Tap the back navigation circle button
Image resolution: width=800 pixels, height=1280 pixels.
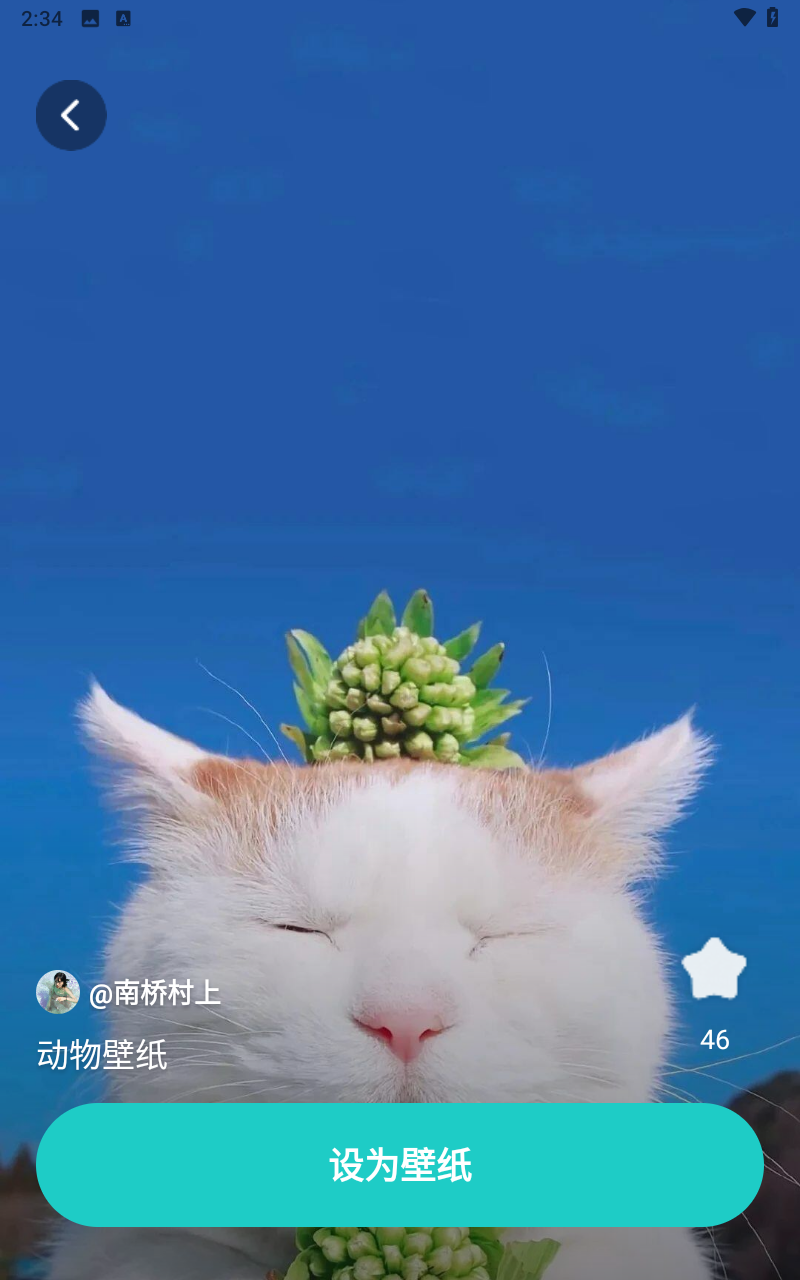coord(71,114)
